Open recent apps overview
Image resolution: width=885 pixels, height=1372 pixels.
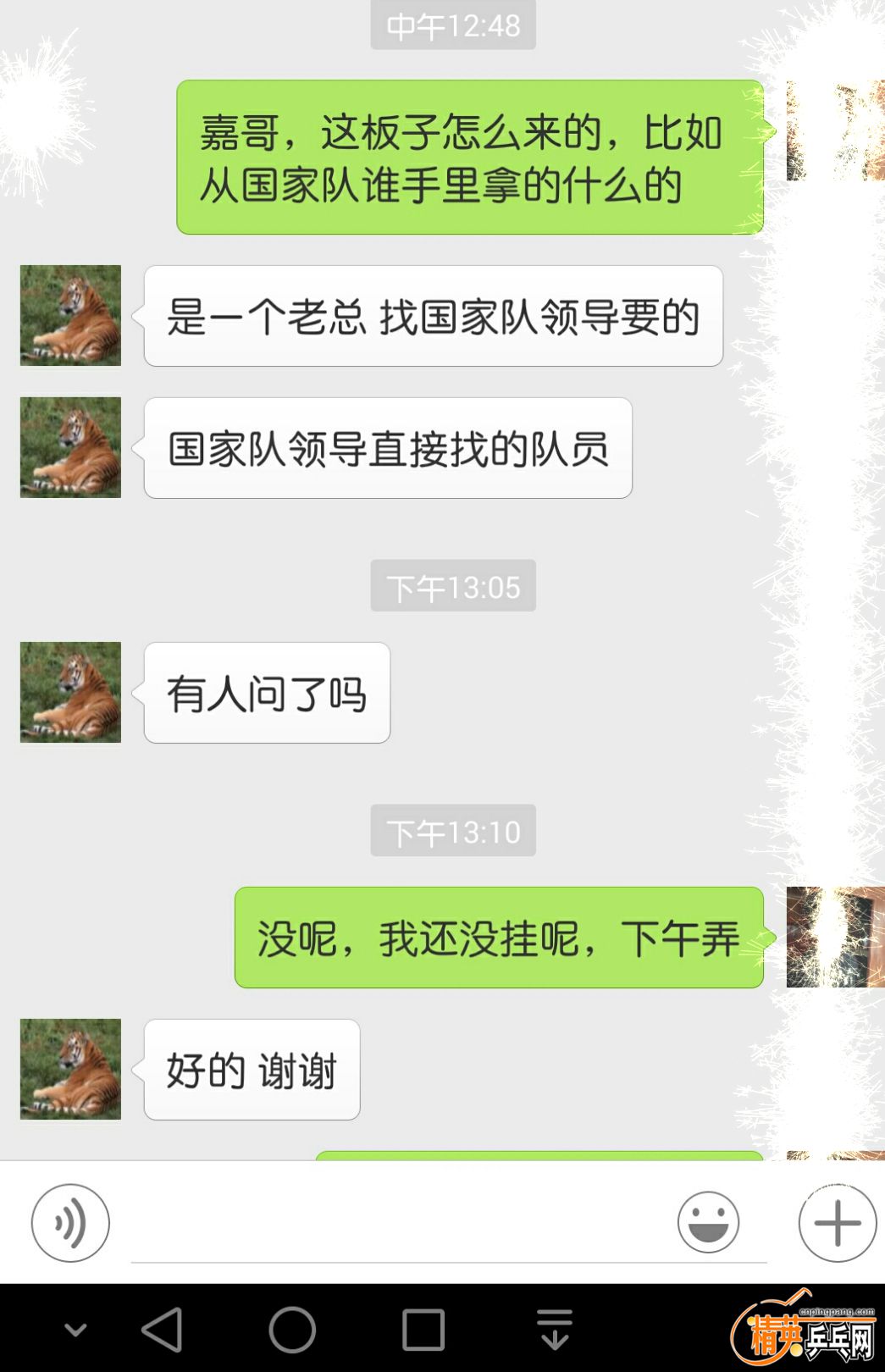pos(423,1329)
